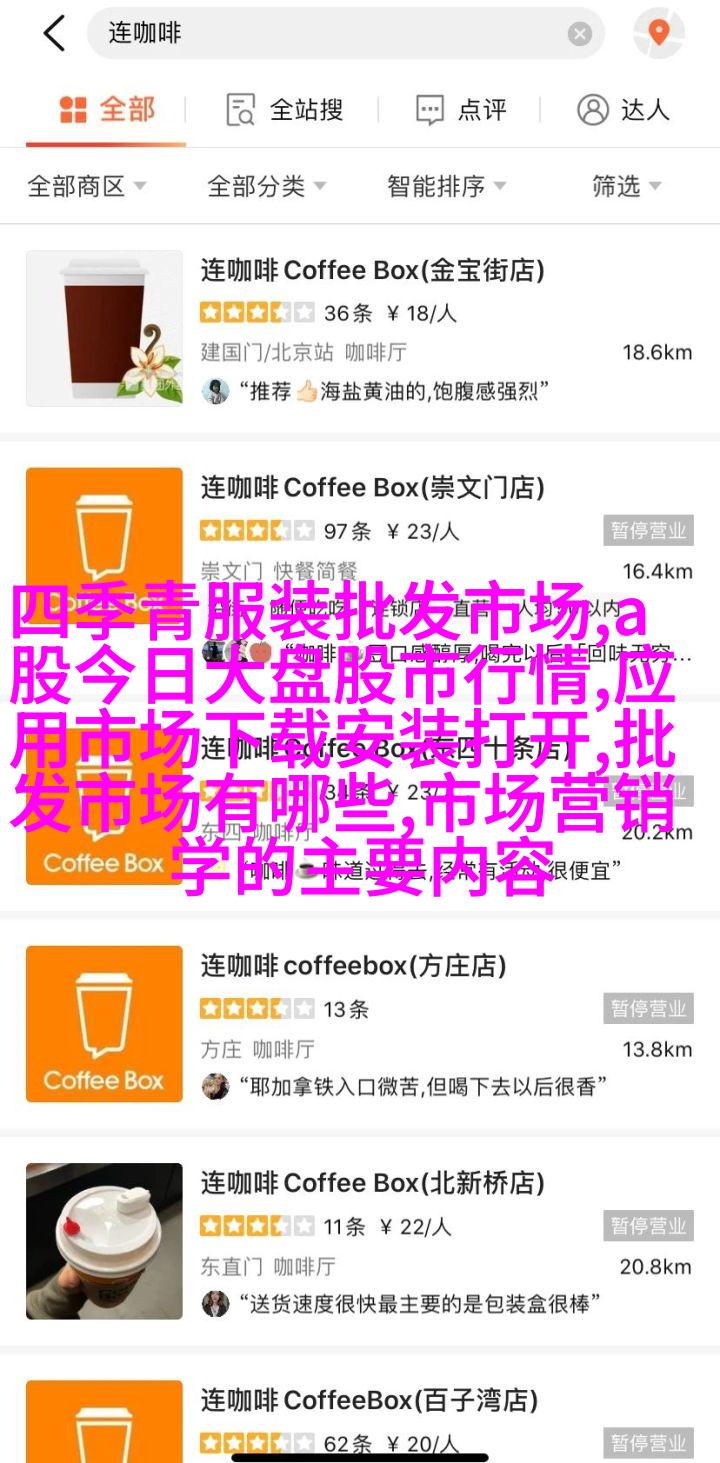Open the 筛选 filter options

pos(626,186)
